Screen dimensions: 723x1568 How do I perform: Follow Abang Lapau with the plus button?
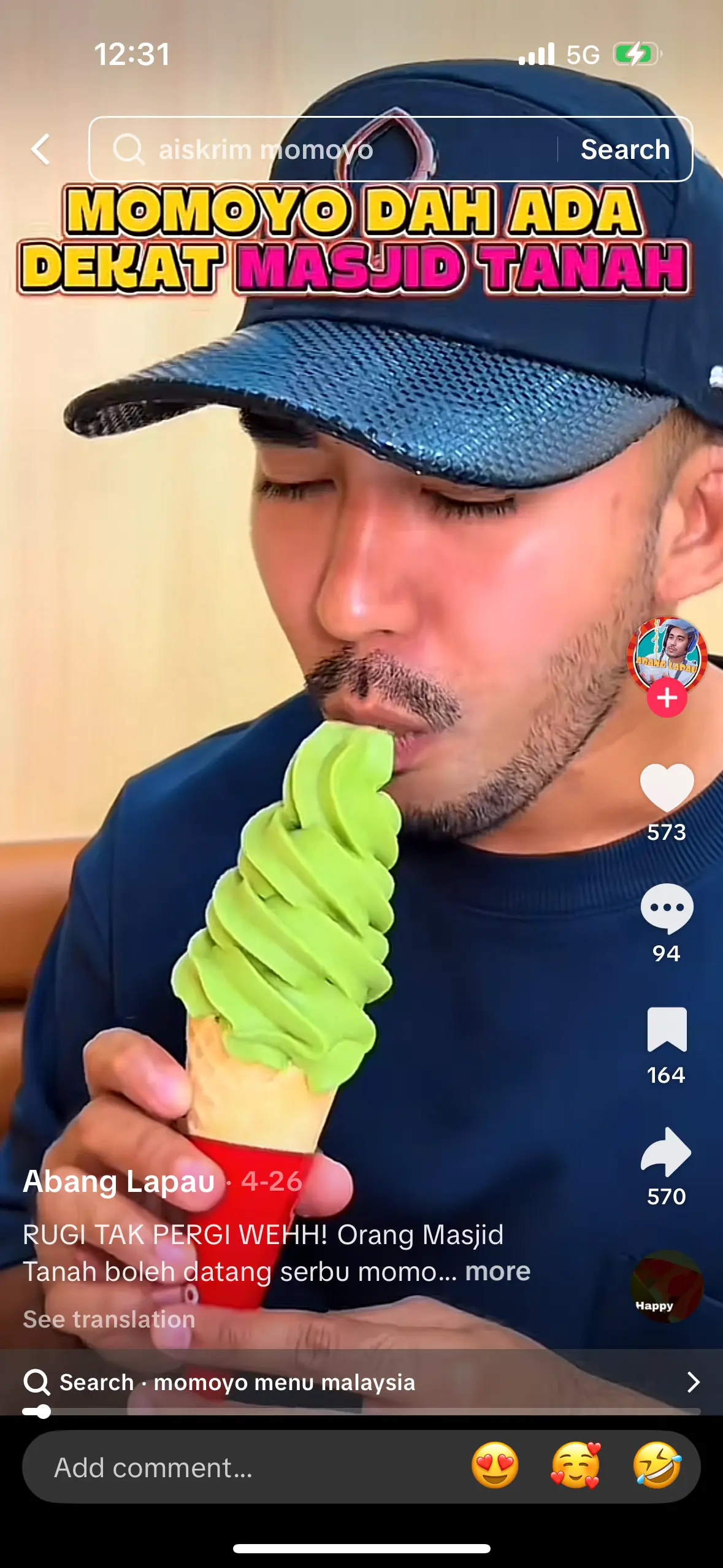click(x=667, y=698)
